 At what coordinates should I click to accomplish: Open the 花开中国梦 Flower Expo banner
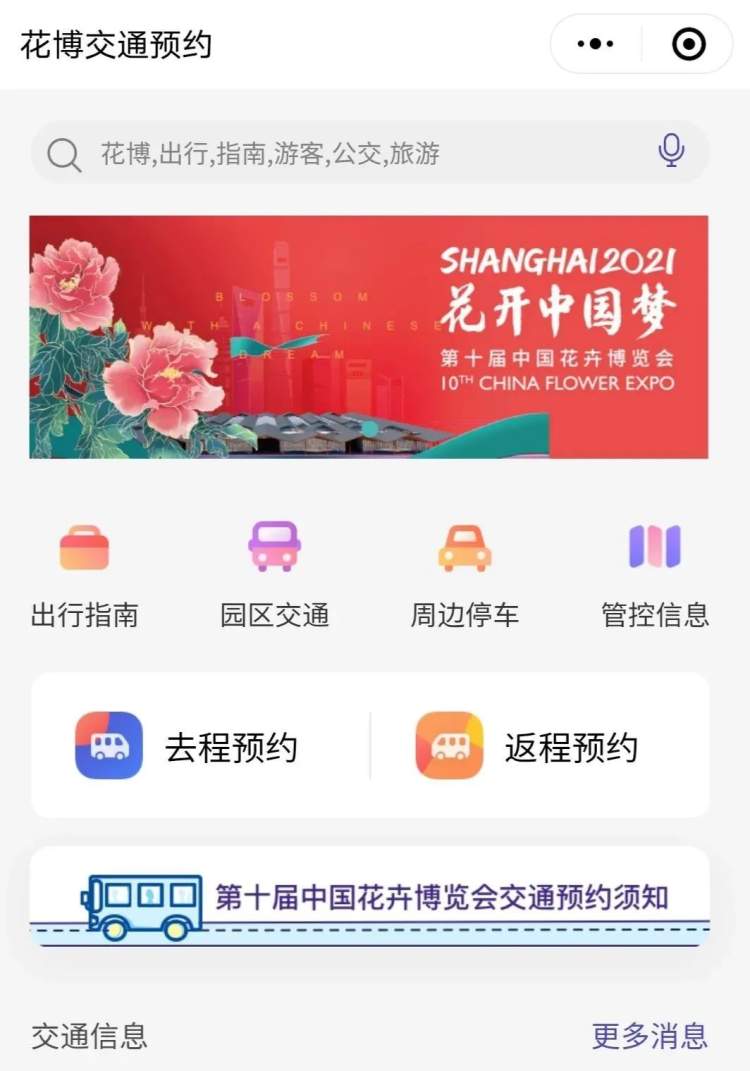369,337
